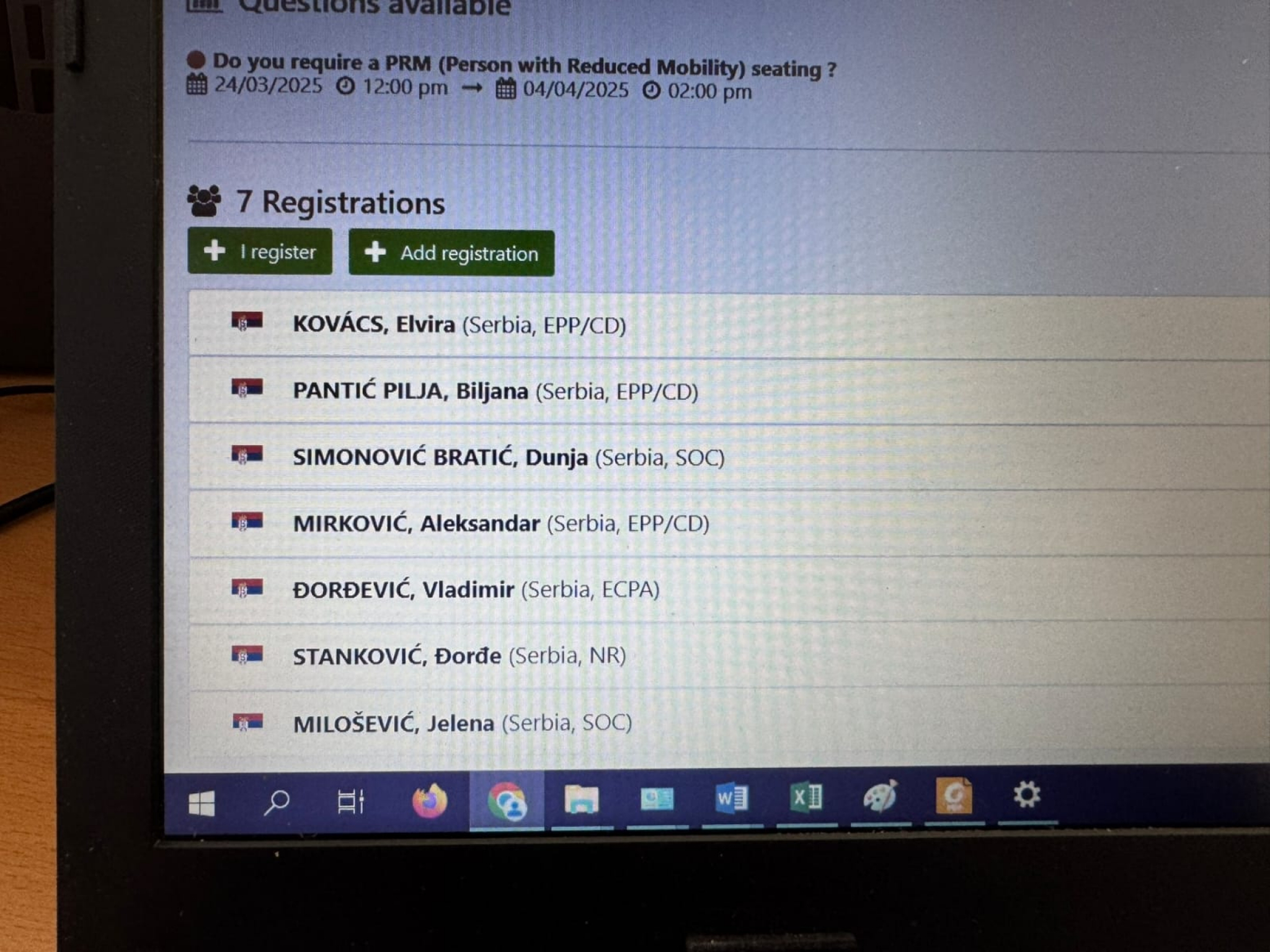Click the I register button
1270x952 pixels.
[260, 252]
